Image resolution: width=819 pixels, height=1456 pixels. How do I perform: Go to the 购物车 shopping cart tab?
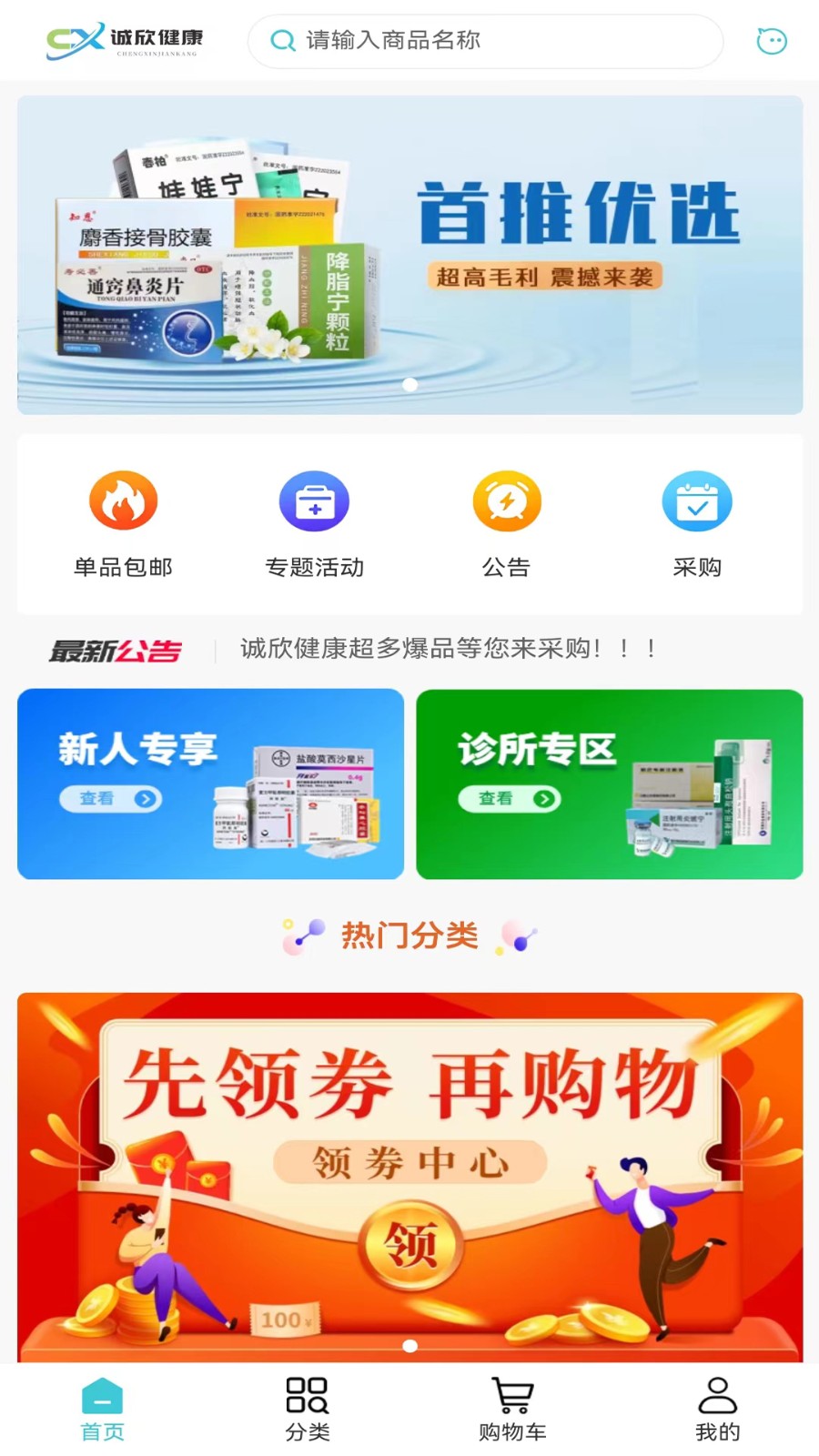[x=512, y=1409]
